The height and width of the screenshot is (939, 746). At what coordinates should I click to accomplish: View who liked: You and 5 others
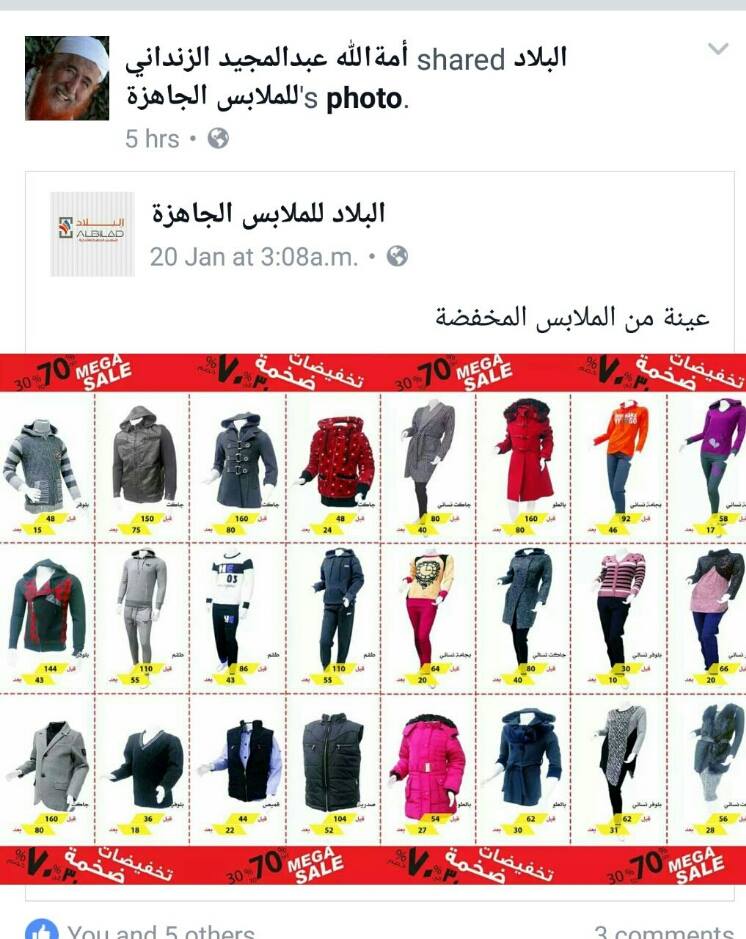click(160, 930)
